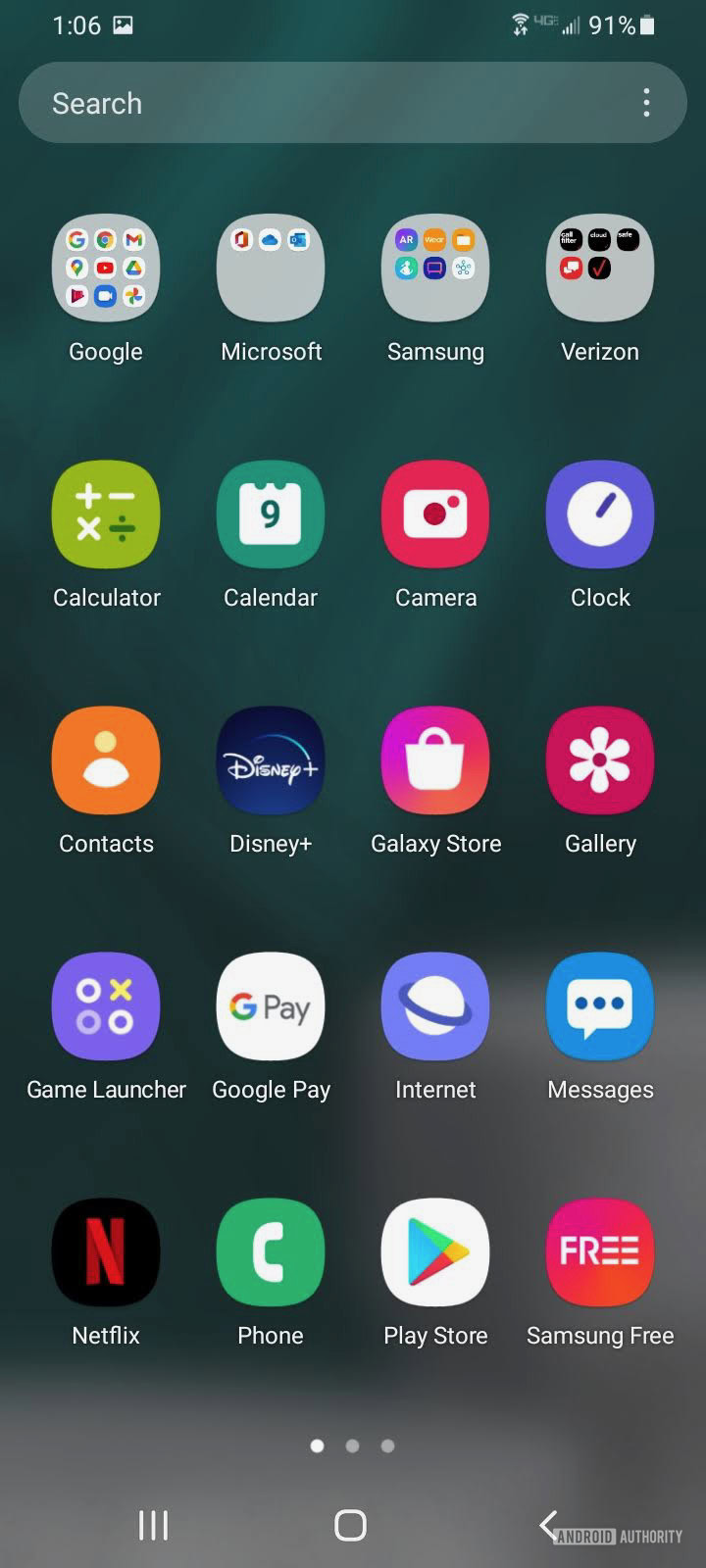This screenshot has width=706, height=1568.
Task: Open the Samsung Internet browser
Action: tap(435, 1006)
